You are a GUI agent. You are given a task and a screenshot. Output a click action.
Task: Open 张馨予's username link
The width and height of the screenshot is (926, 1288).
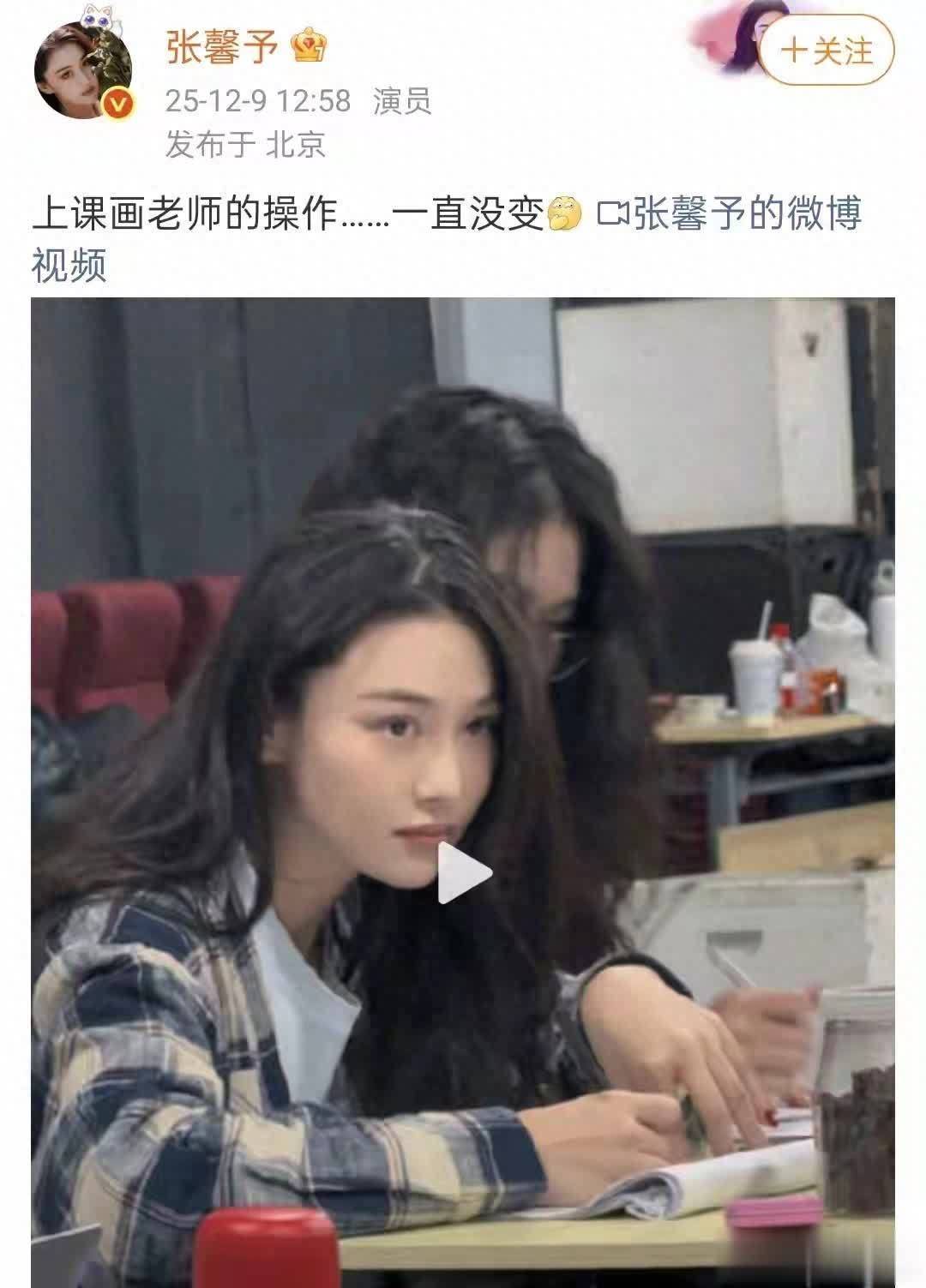click(222, 47)
